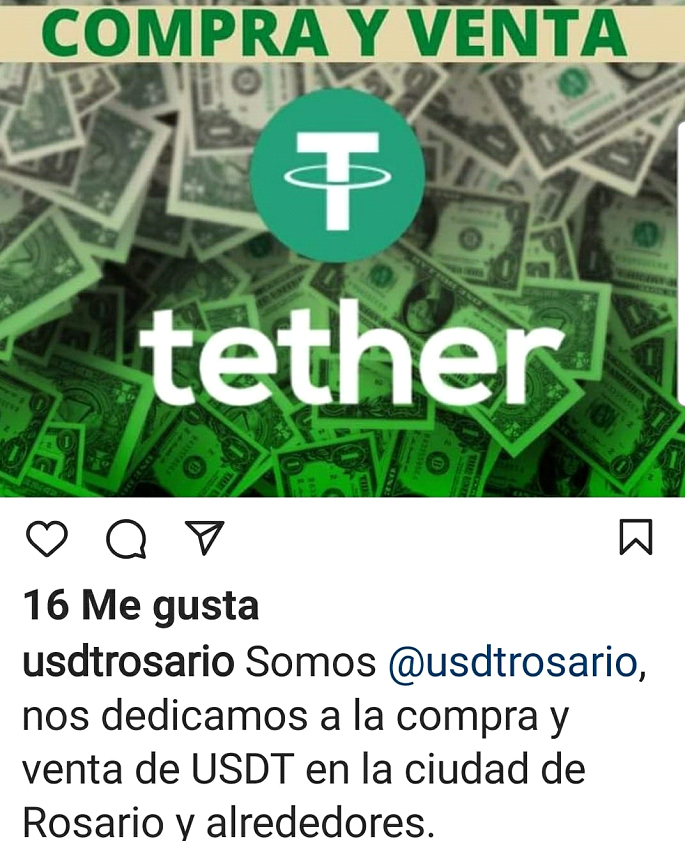
Task: Open comments on this post
Action: coord(127,539)
